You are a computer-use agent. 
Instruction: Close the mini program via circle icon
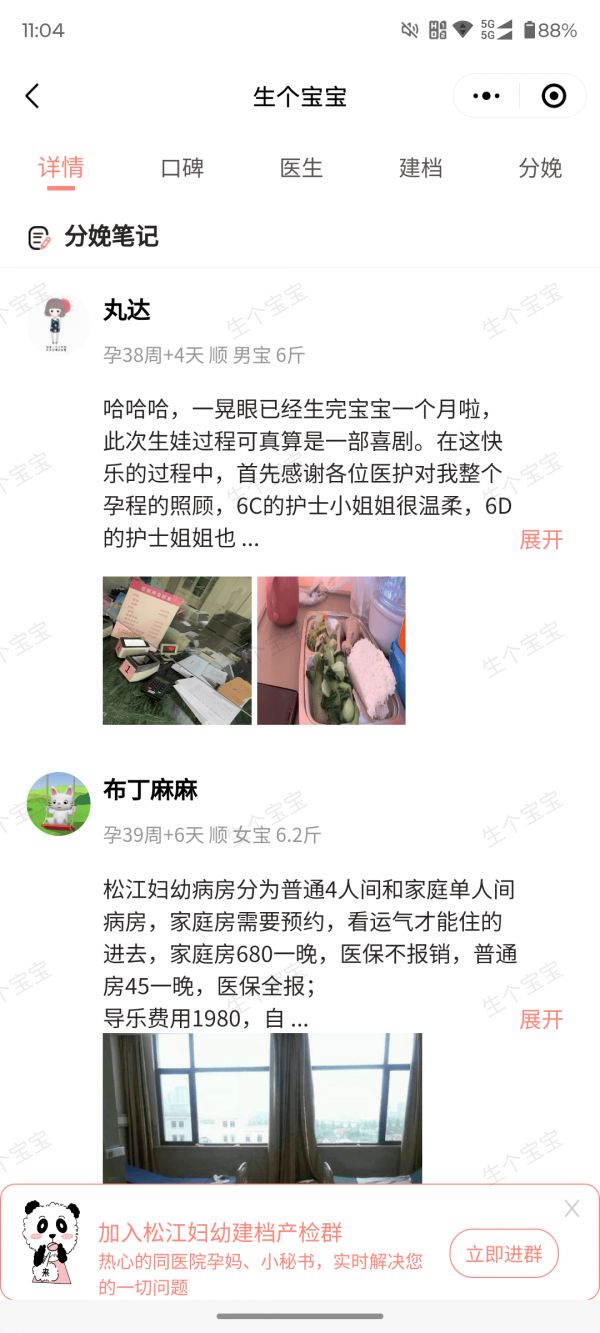[x=553, y=96]
